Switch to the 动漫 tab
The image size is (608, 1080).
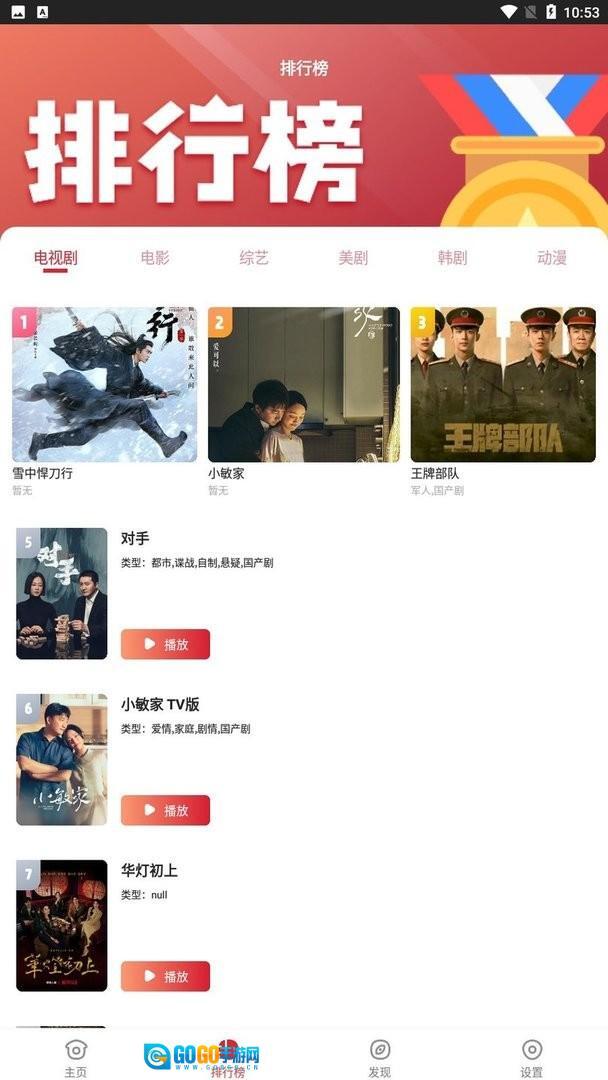(552, 258)
